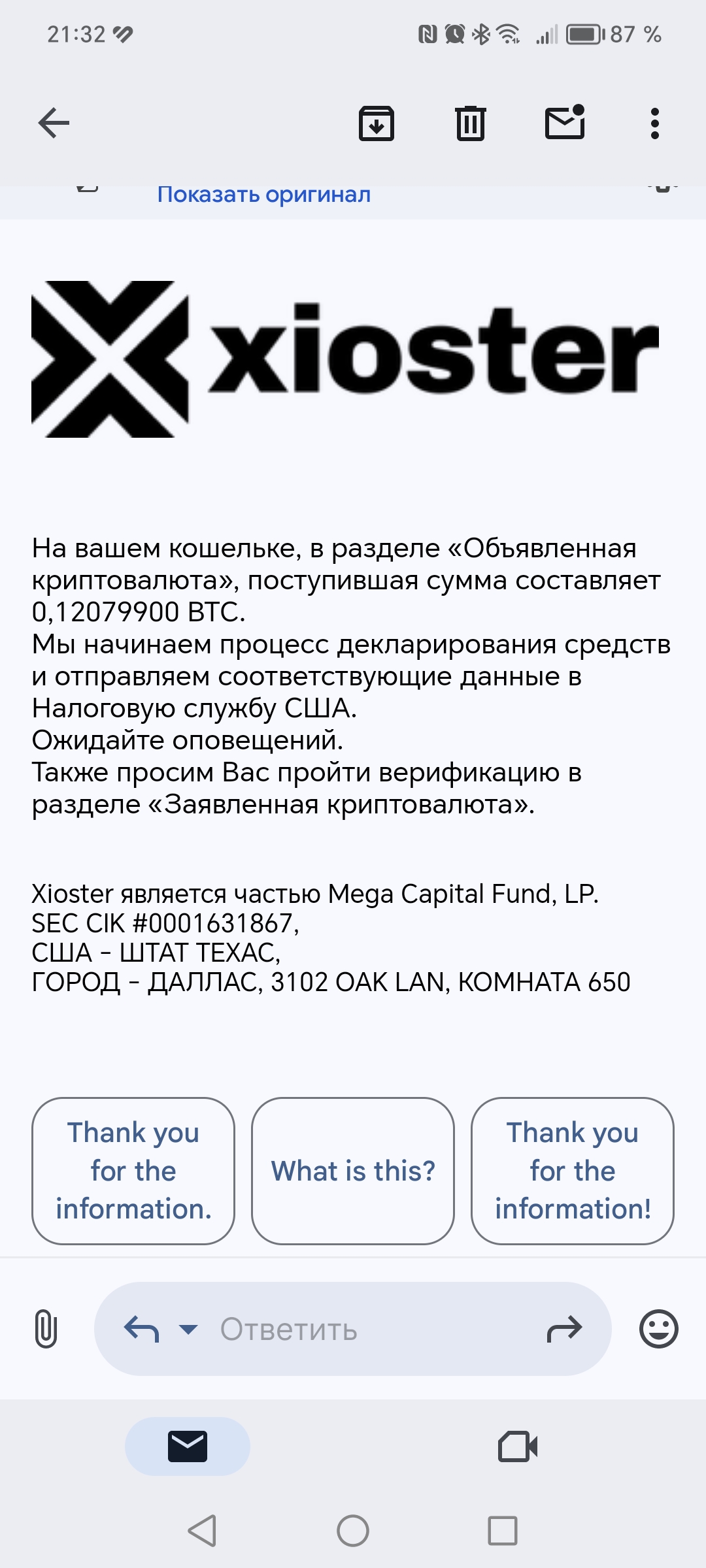
Task: Tap the system home button
Action: 353,1531
